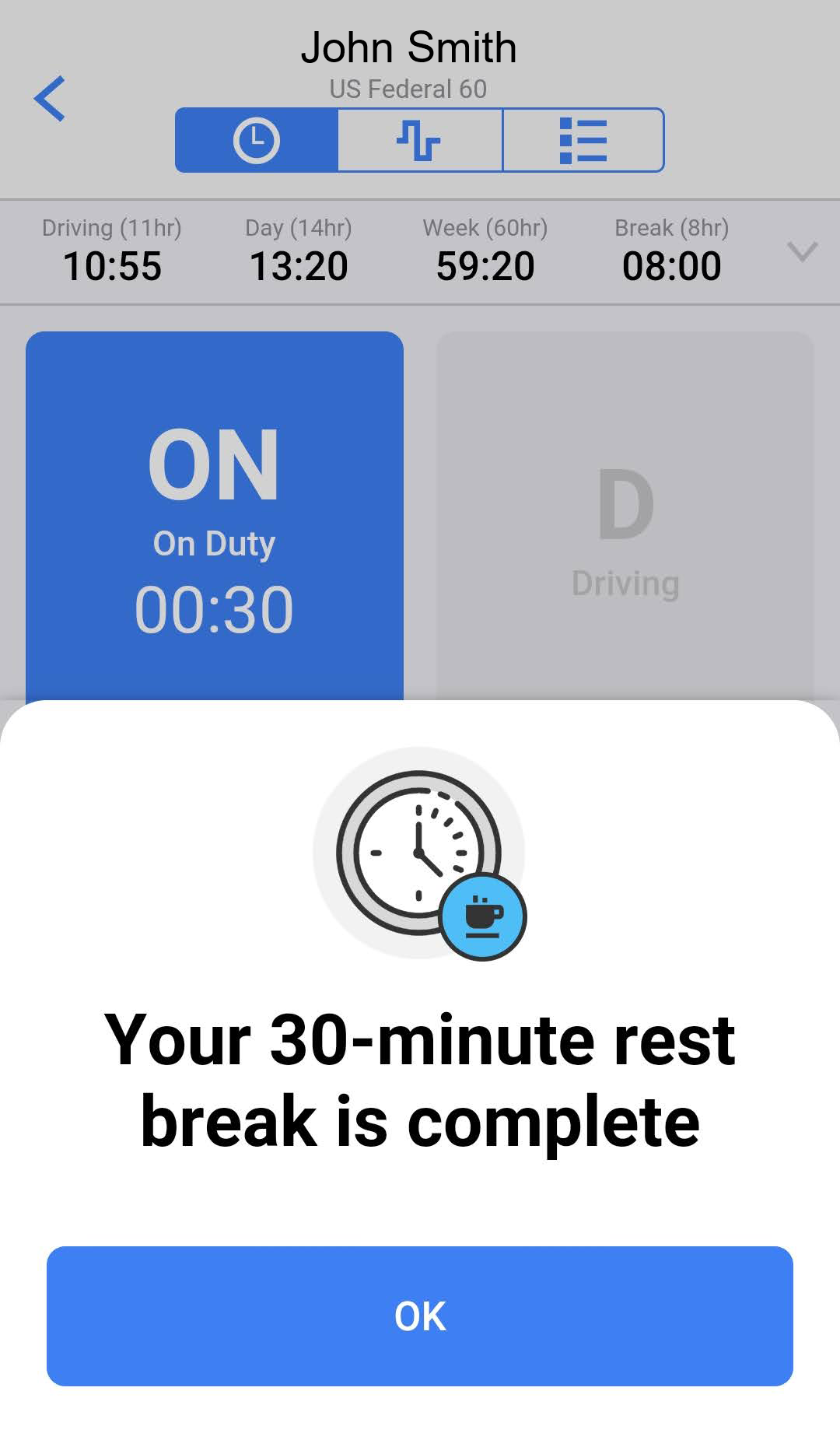Go back using the arrow icon
Image resolution: width=840 pixels, height=1433 pixels.
pos(50,99)
